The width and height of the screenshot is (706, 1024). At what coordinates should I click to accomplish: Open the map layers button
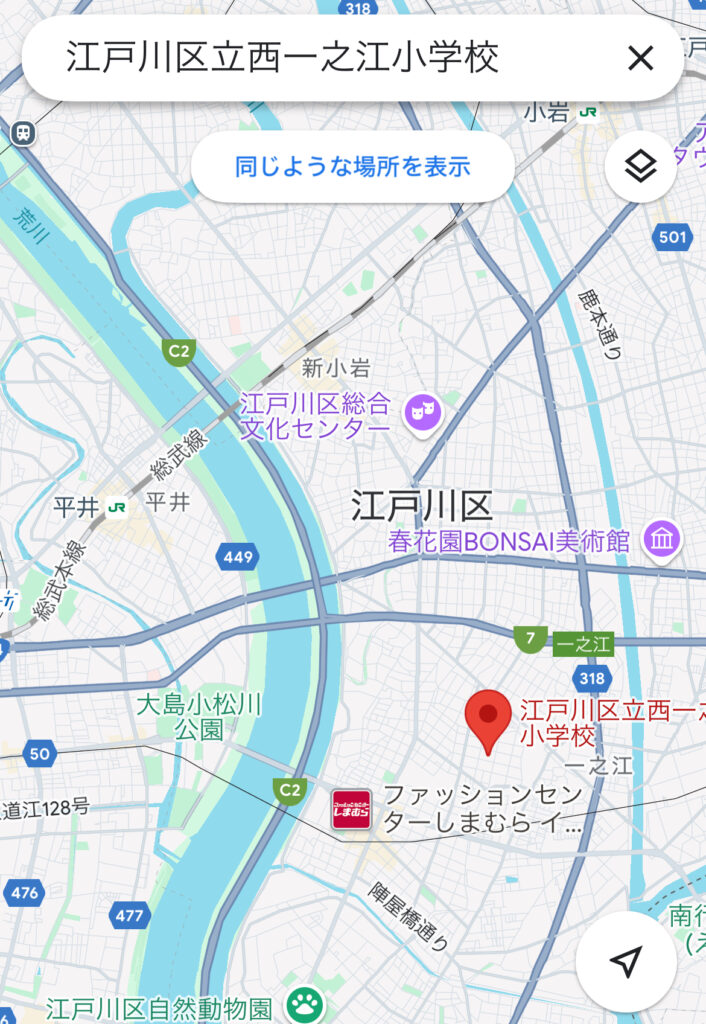pyautogui.click(x=640, y=166)
